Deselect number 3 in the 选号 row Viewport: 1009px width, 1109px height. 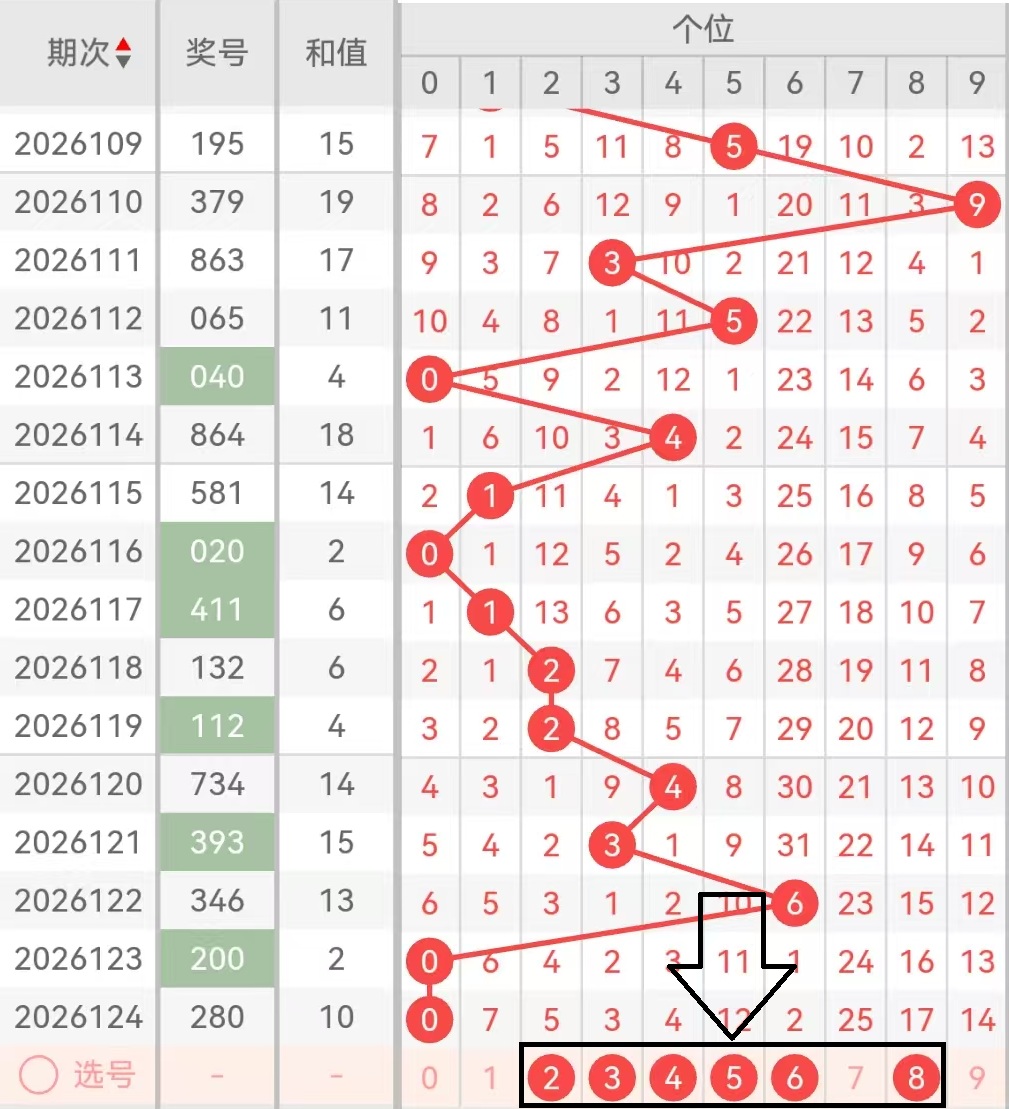point(612,1078)
